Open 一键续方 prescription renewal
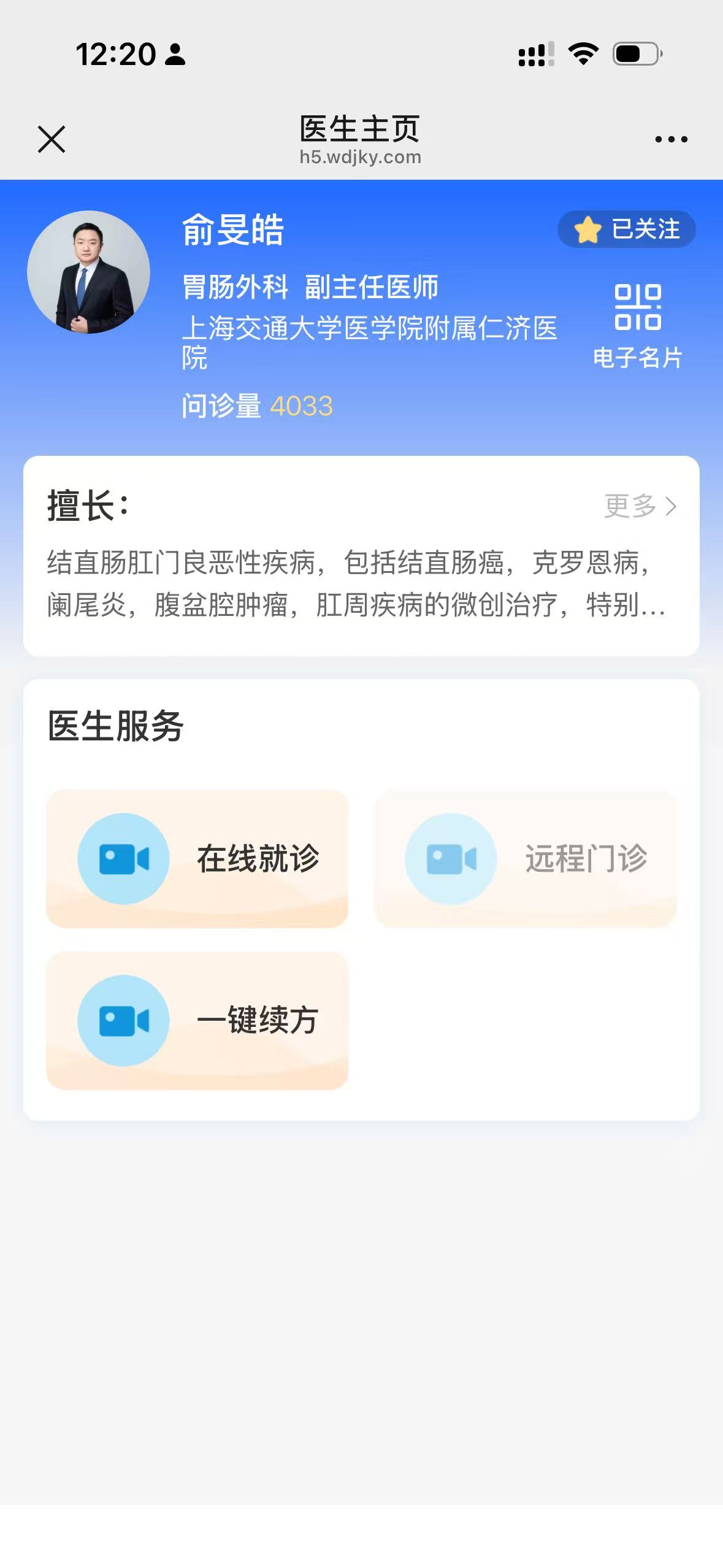The image size is (723, 1568). pos(197,1020)
